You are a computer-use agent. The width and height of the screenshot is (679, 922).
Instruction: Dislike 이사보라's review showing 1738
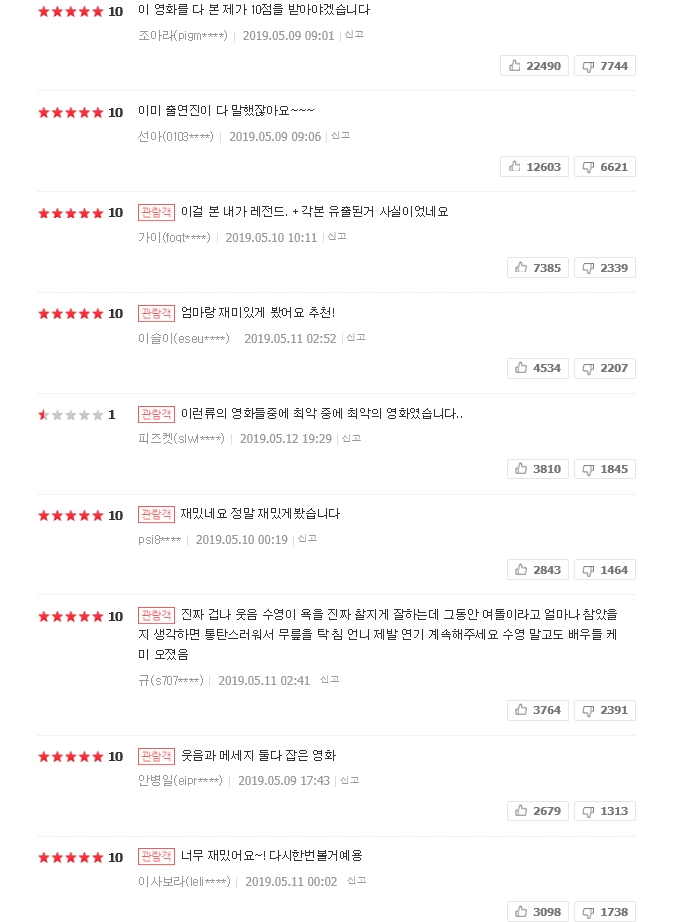pos(605,913)
